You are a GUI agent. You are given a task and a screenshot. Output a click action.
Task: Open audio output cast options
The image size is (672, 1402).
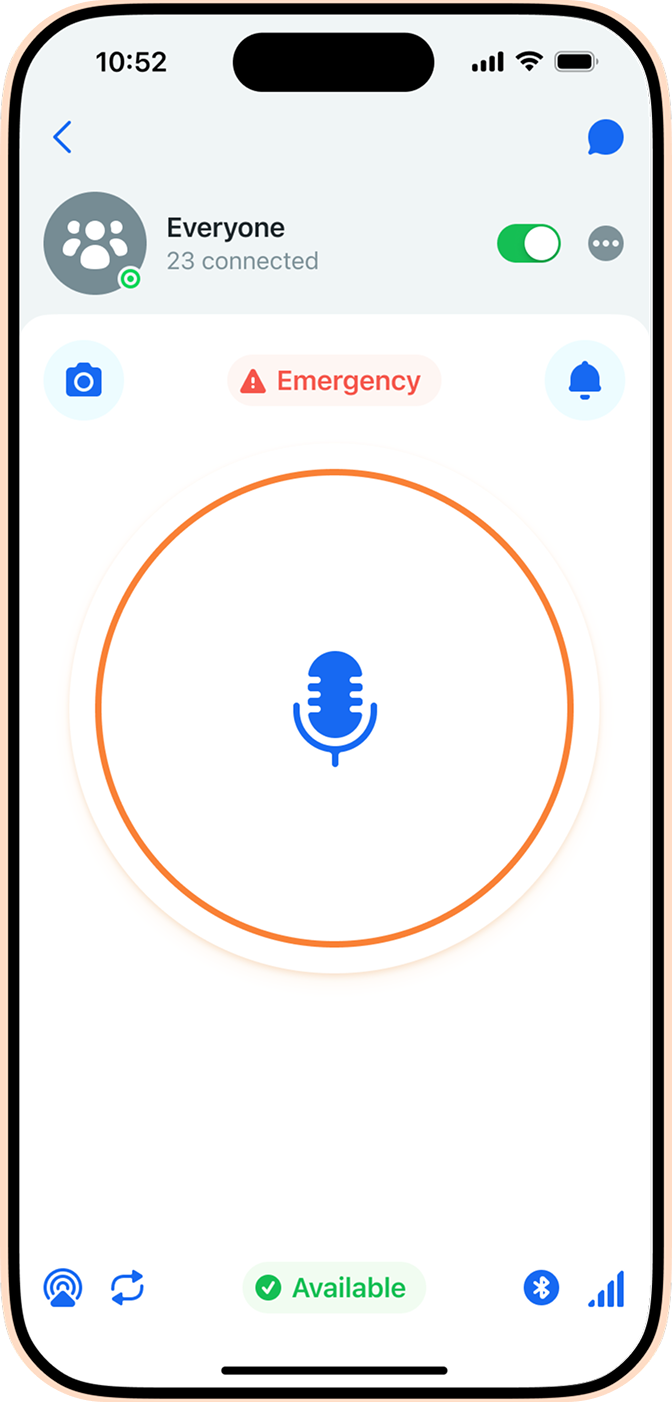coord(63,1288)
